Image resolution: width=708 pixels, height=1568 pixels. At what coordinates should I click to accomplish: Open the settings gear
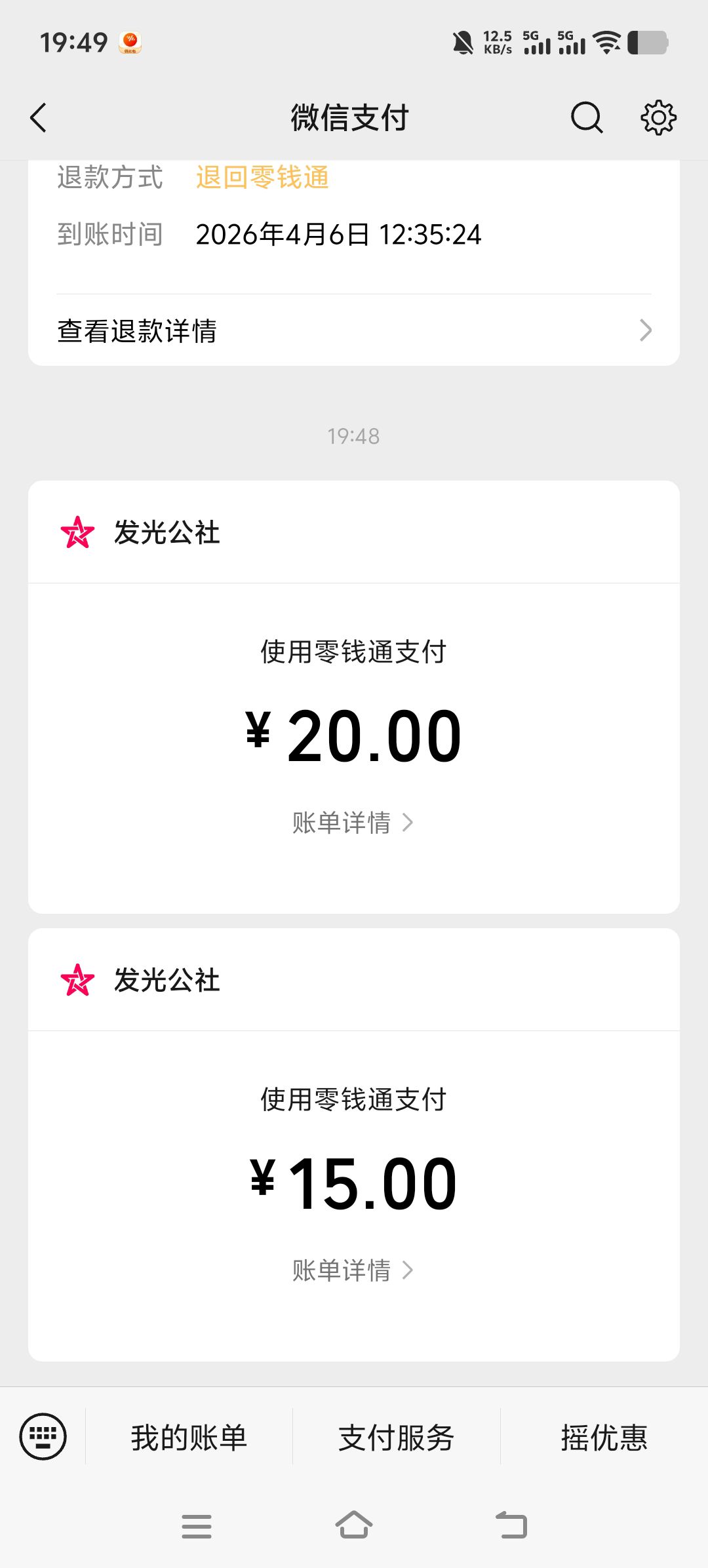coord(658,118)
